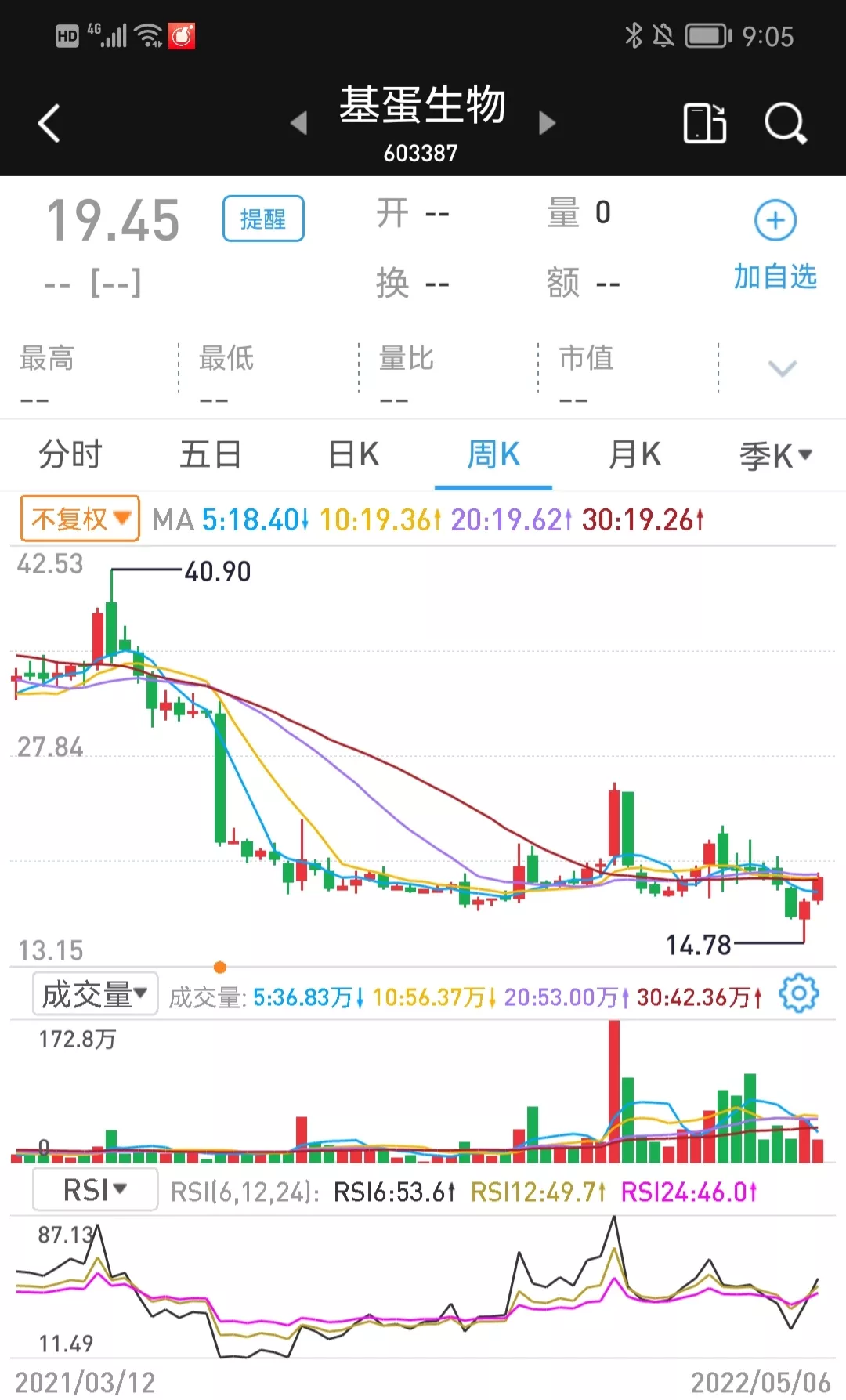Show the 月K chart
This screenshot has height=1400, width=846.
tap(634, 454)
